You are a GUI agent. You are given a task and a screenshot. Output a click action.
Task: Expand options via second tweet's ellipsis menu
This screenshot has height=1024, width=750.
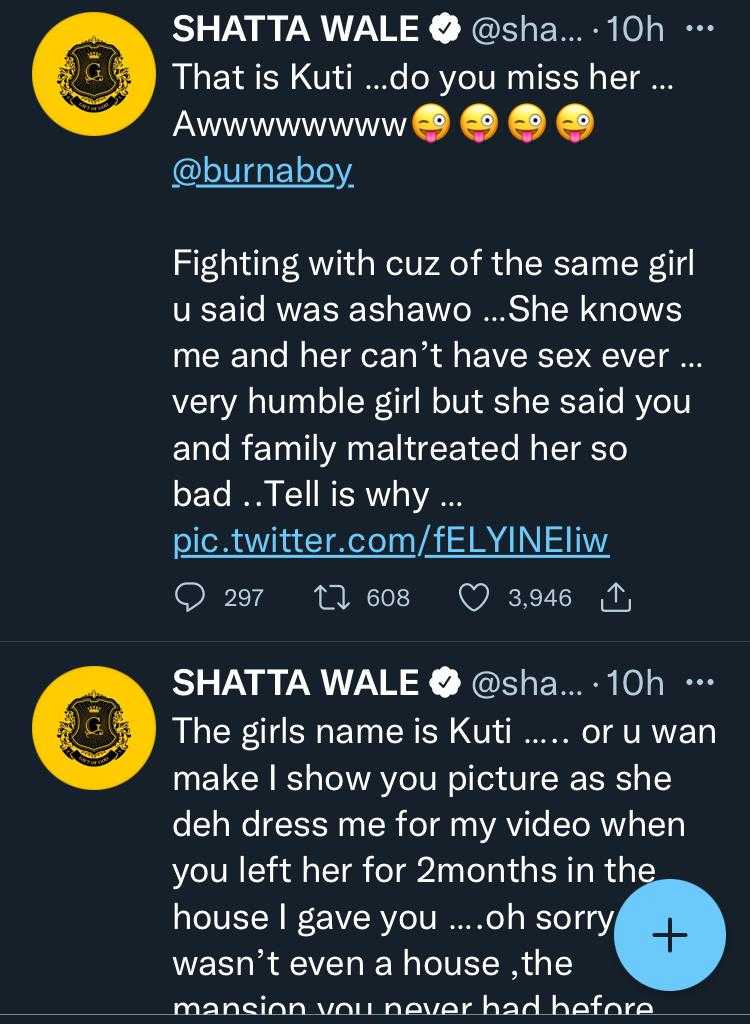[701, 682]
